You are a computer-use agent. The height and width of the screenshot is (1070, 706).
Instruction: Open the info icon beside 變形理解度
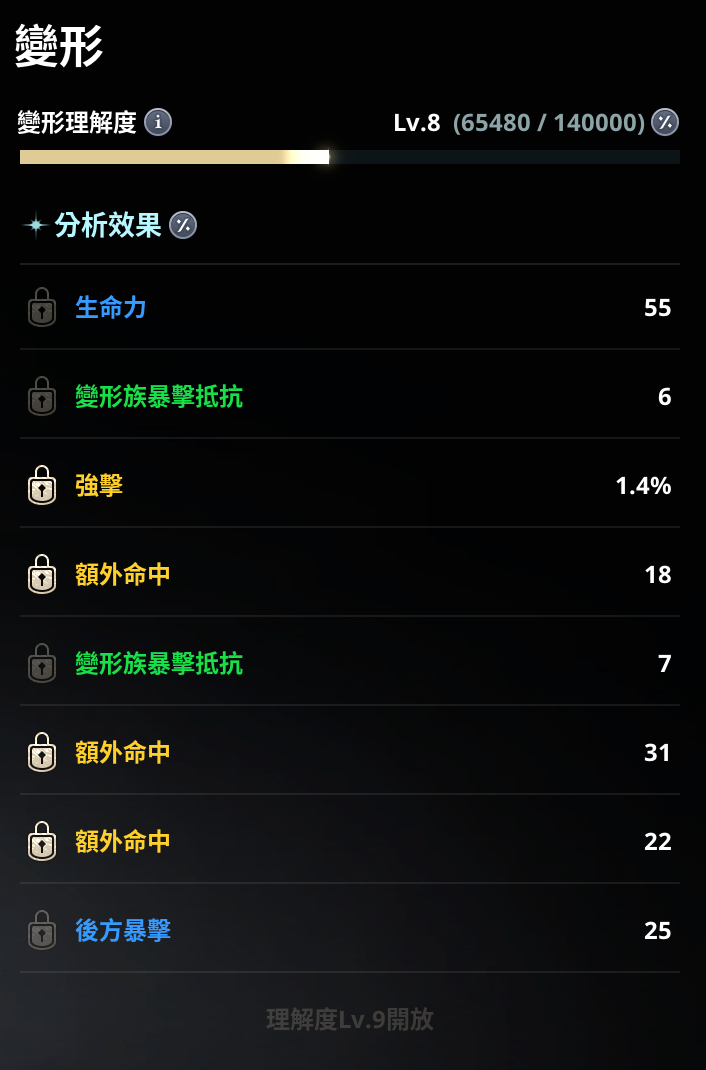click(x=158, y=122)
